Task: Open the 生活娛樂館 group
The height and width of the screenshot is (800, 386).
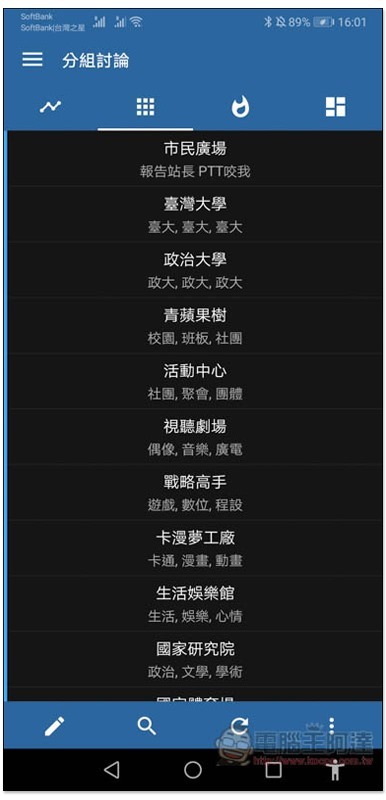Action: pos(195,604)
